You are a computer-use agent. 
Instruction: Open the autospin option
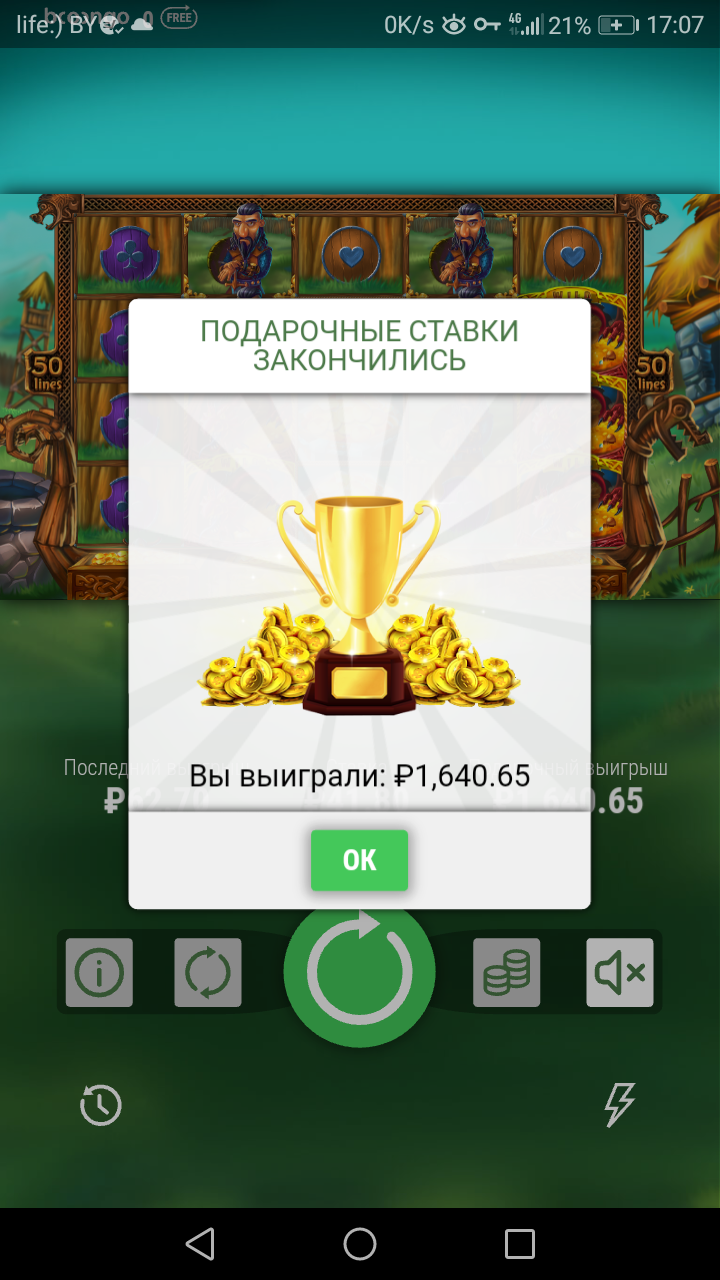(208, 972)
